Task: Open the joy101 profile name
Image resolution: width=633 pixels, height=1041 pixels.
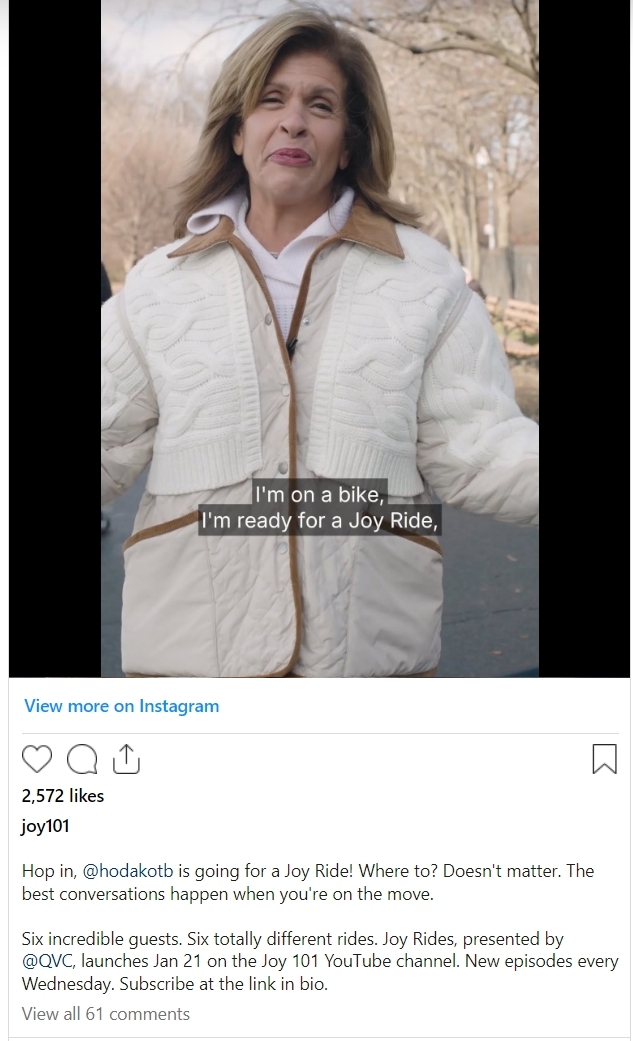Action: click(x=45, y=826)
